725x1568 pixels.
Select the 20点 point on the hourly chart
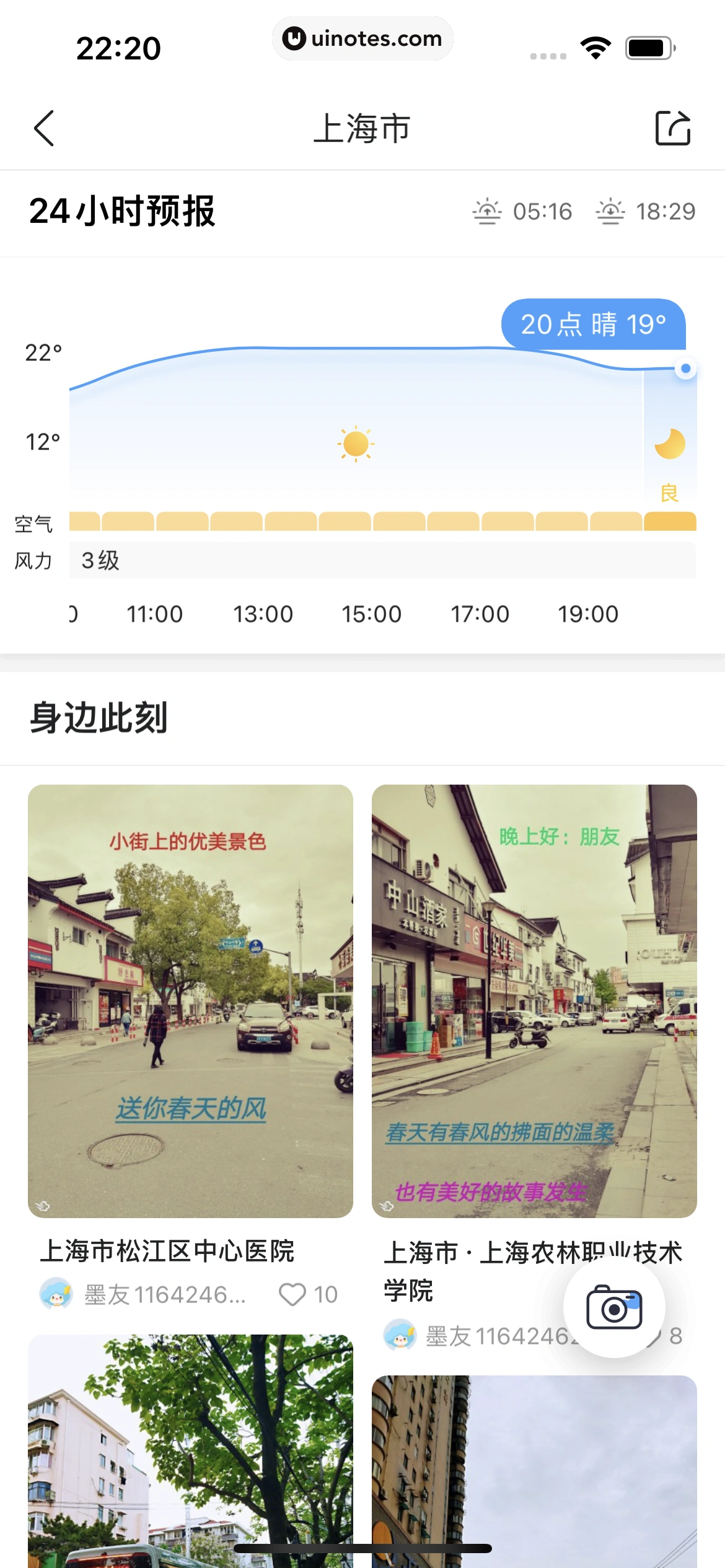[685, 369]
